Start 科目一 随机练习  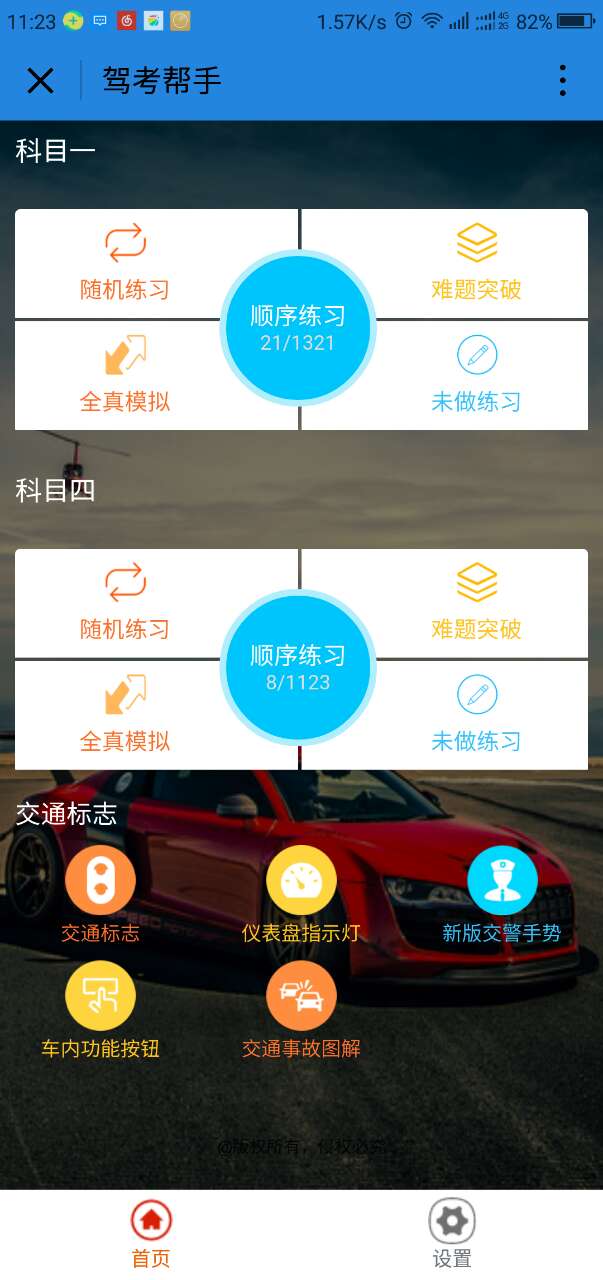125,263
